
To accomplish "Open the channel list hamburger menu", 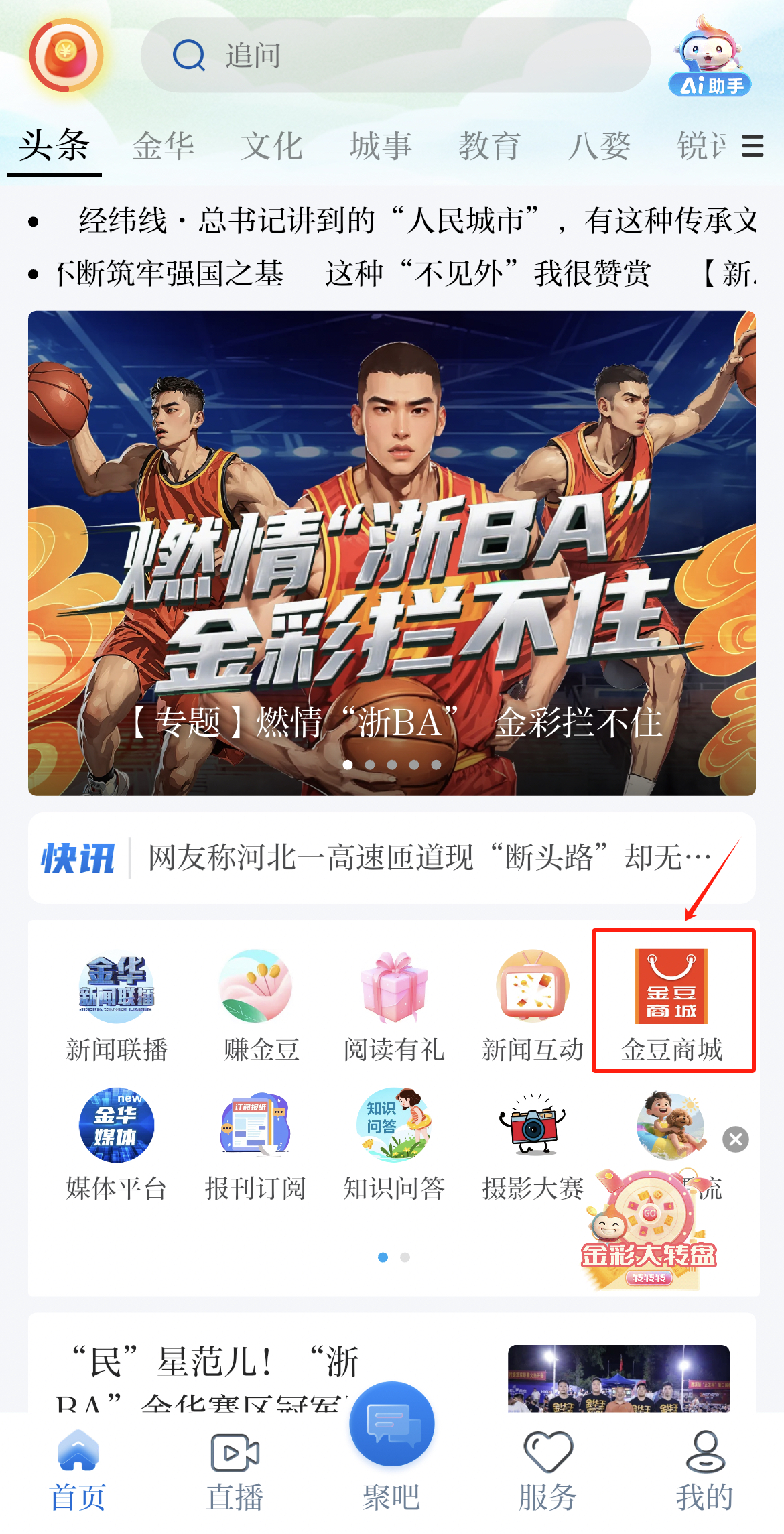I will [x=753, y=146].
